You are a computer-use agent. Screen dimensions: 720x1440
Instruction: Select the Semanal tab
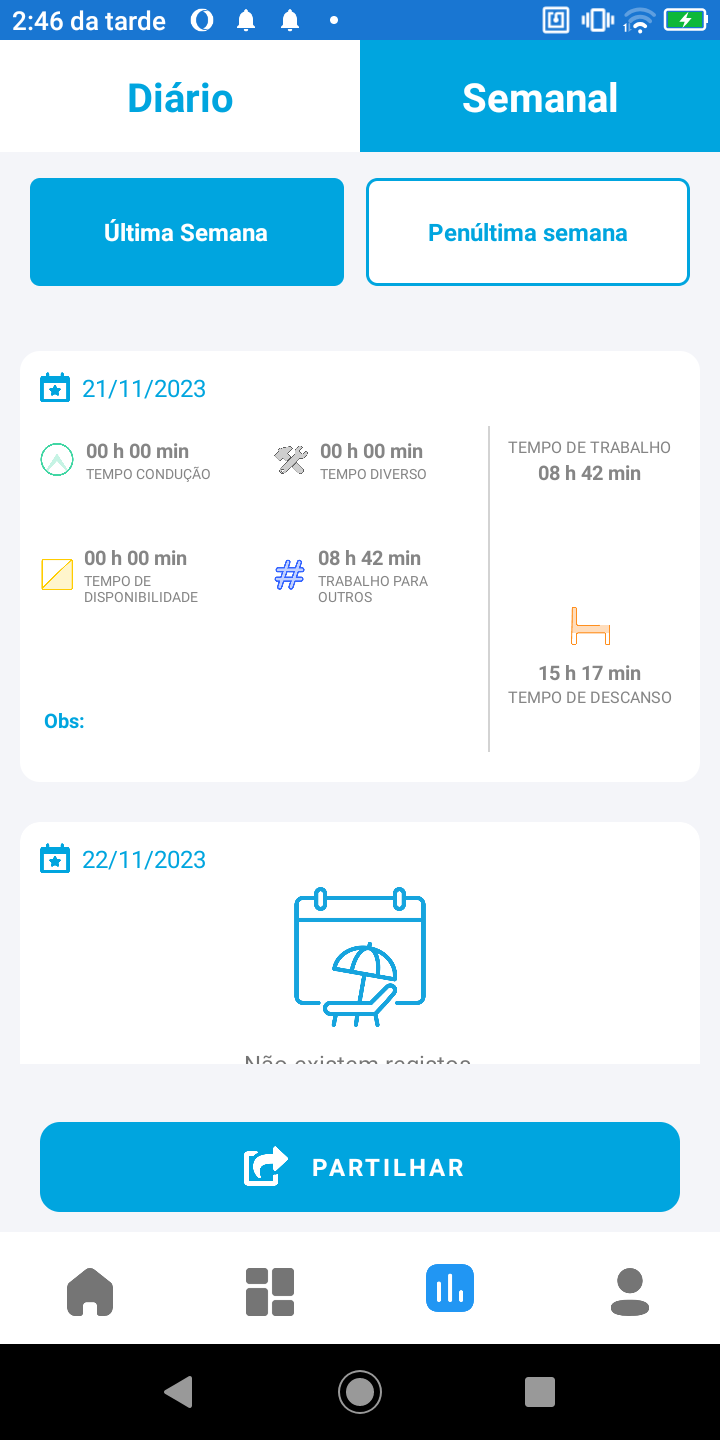540,98
